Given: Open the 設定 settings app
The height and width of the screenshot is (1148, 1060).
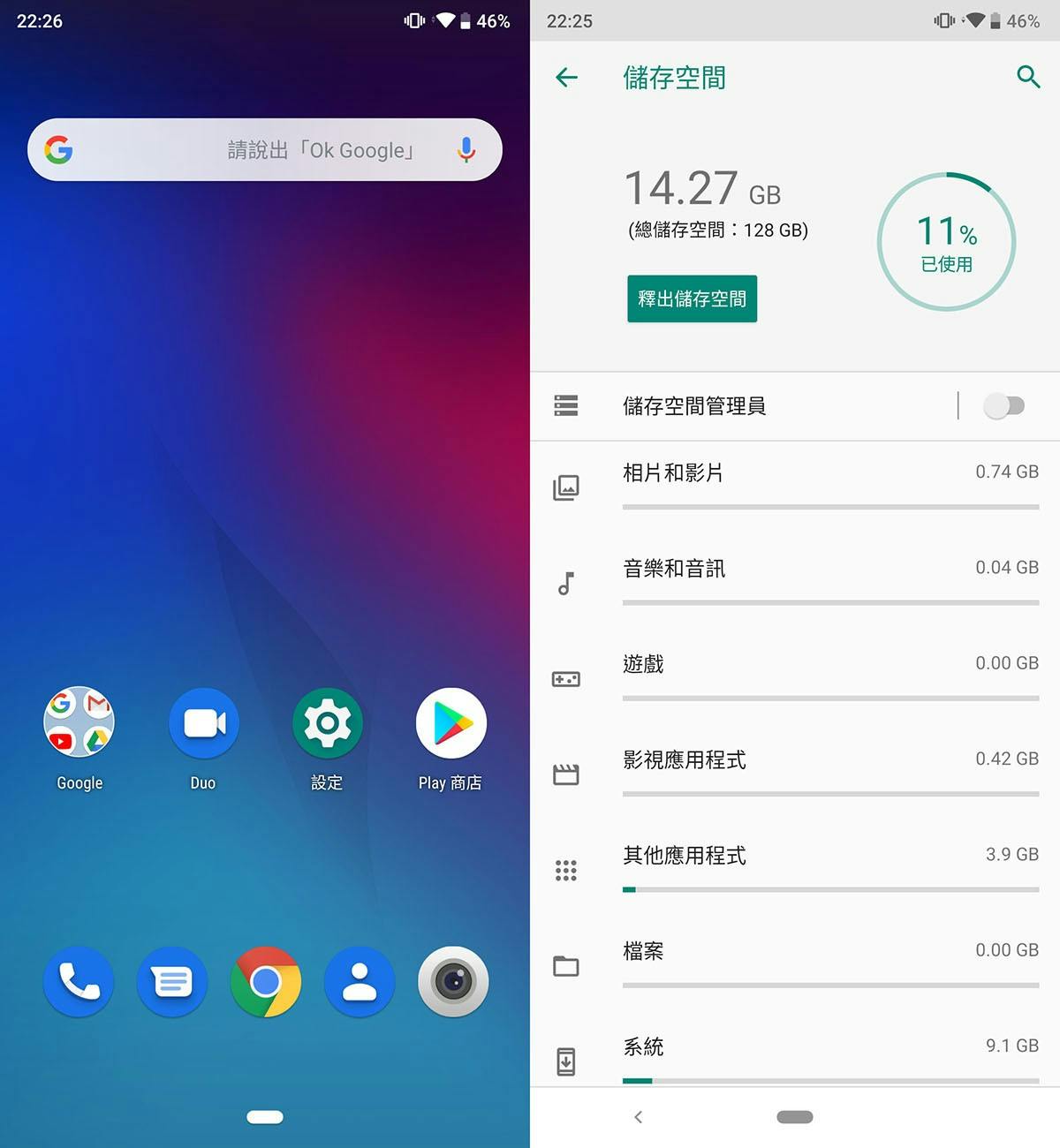Looking at the screenshot, I should click(x=327, y=723).
